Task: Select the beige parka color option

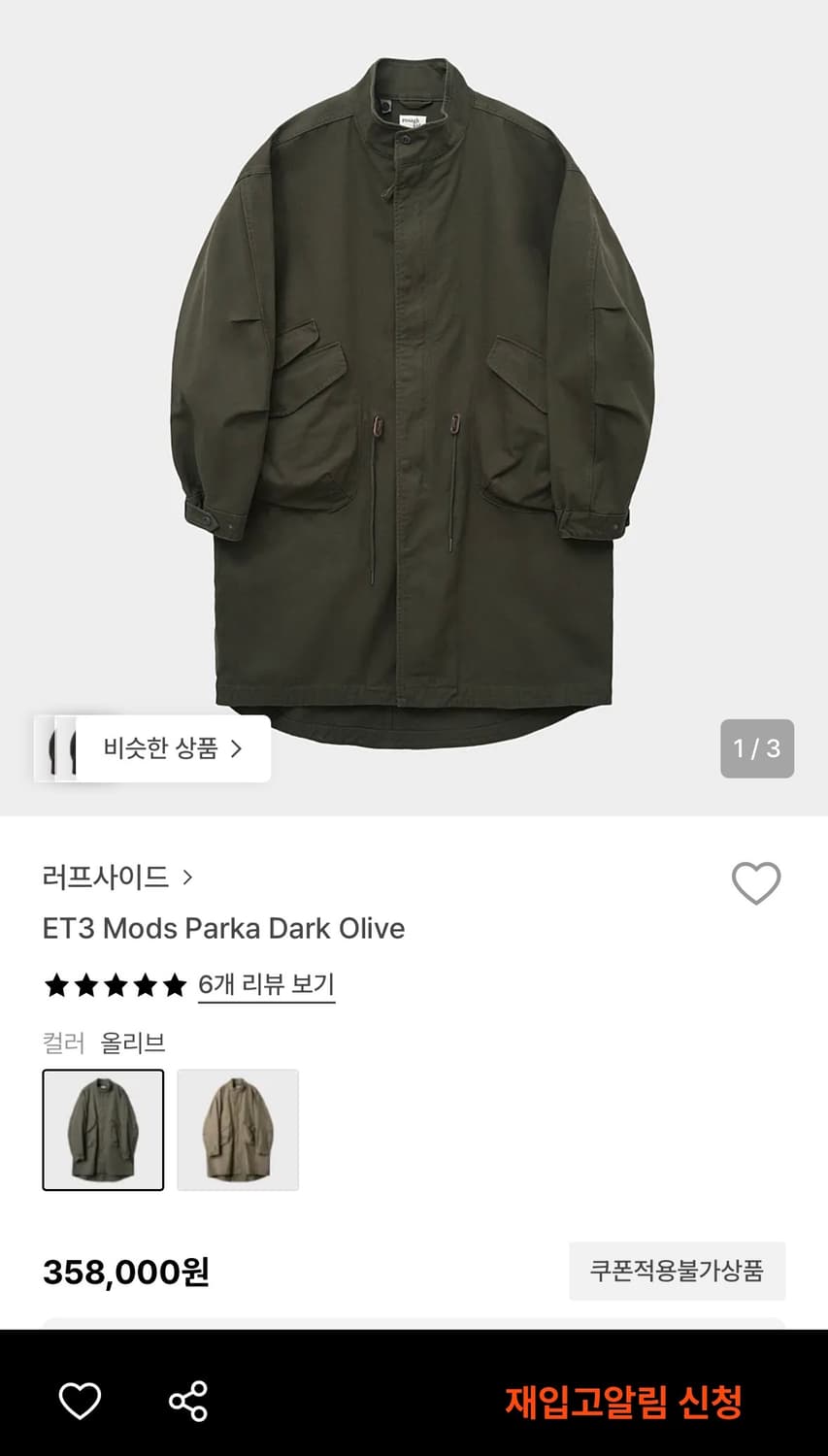Action: 238,1130
